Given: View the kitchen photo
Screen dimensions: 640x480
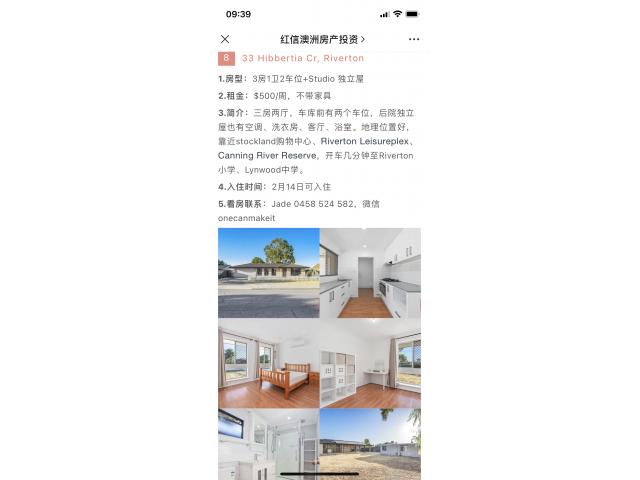Looking at the screenshot, I should pyautogui.click(x=370, y=272).
